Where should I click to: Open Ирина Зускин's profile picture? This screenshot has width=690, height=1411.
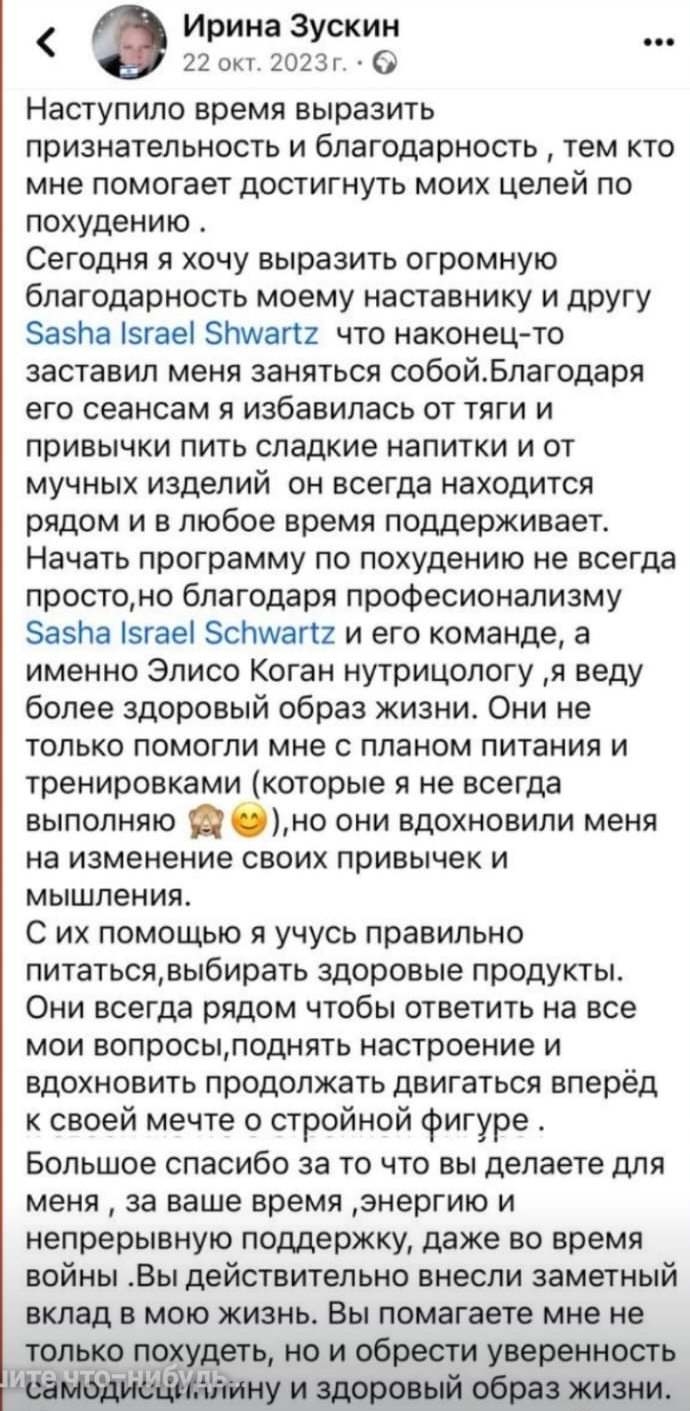(x=128, y=43)
